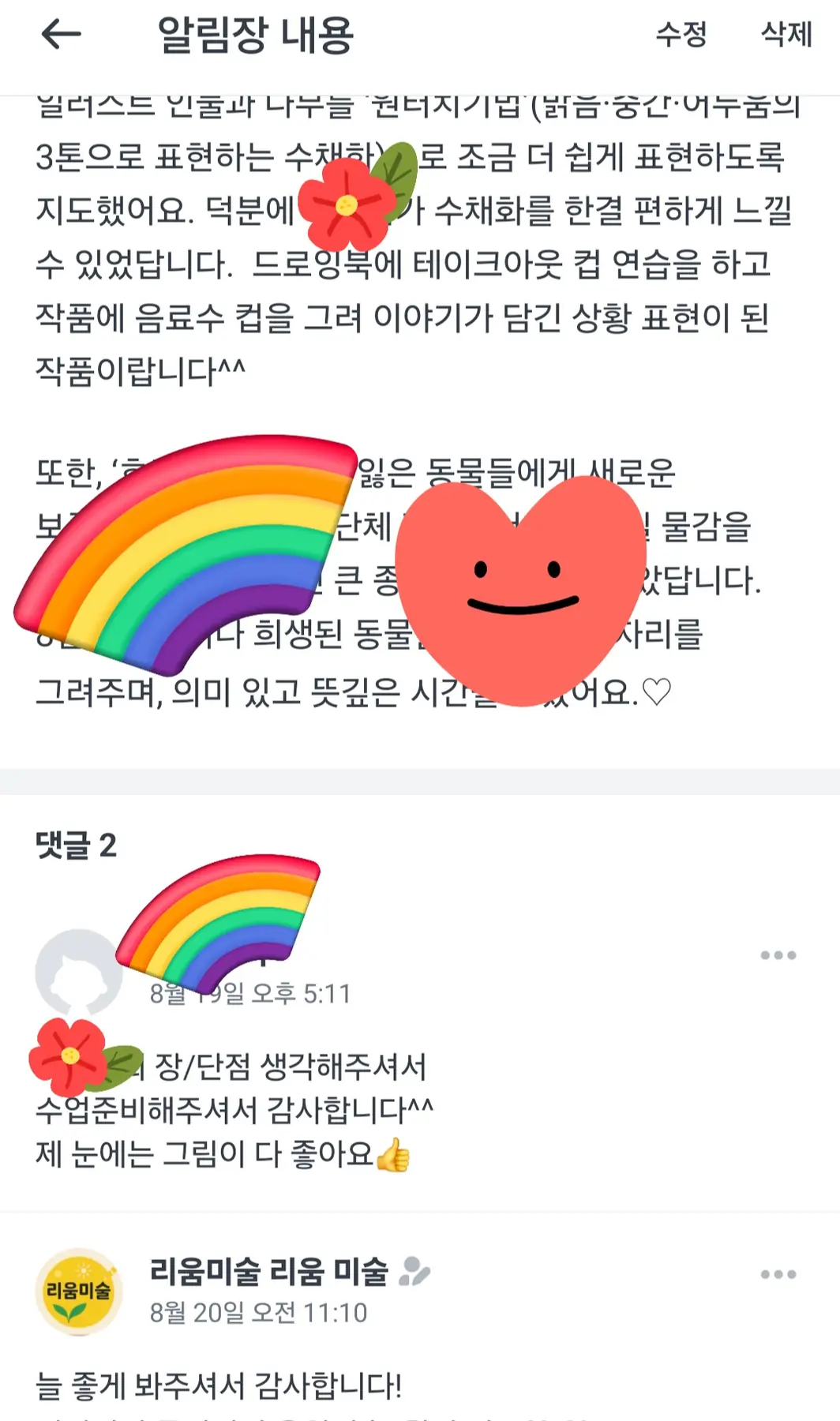Open options menu for 리움미술's comment
The height and width of the screenshot is (1421, 840).
coord(778,1274)
